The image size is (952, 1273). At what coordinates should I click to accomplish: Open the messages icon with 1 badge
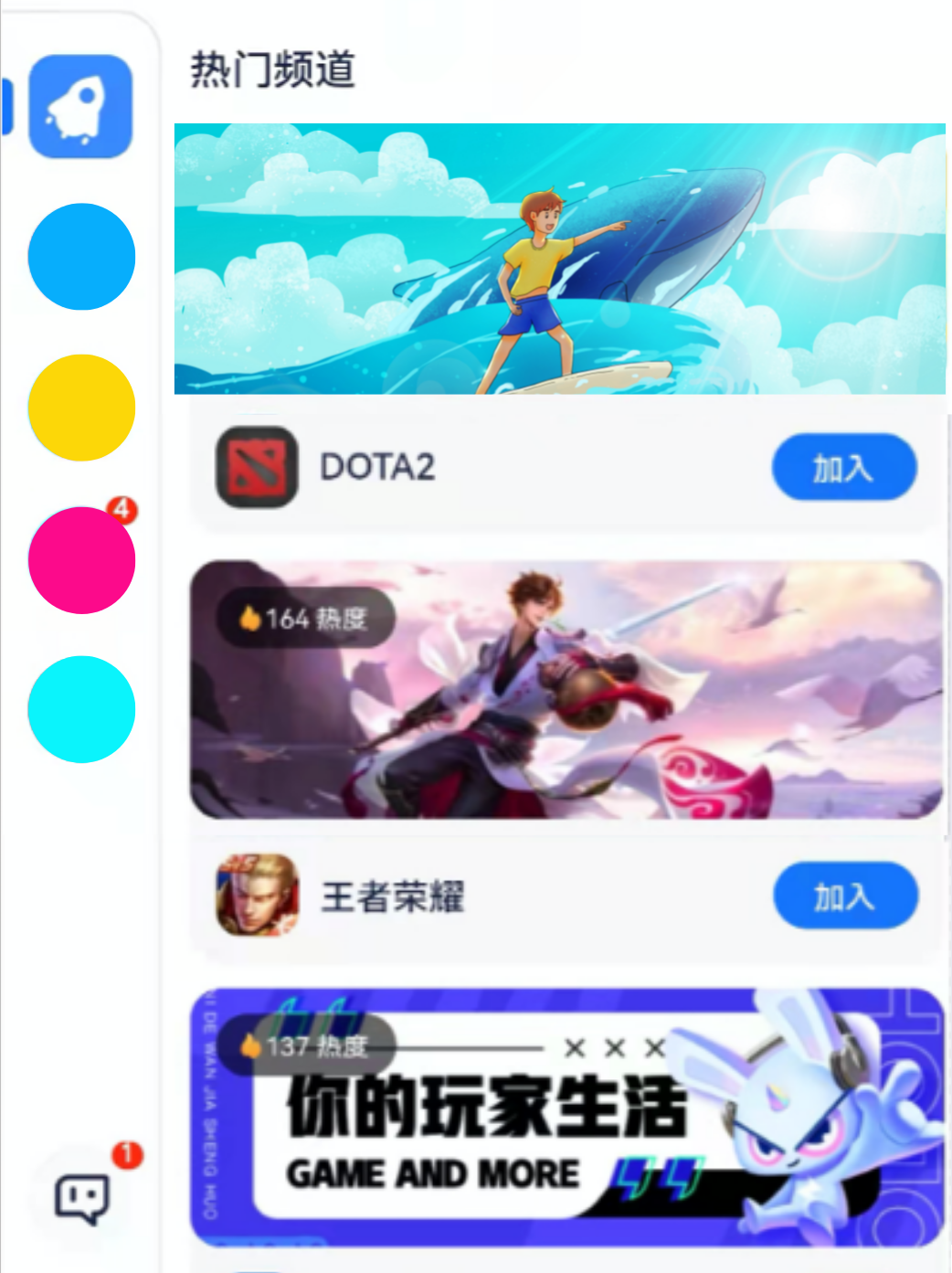pos(82,1197)
